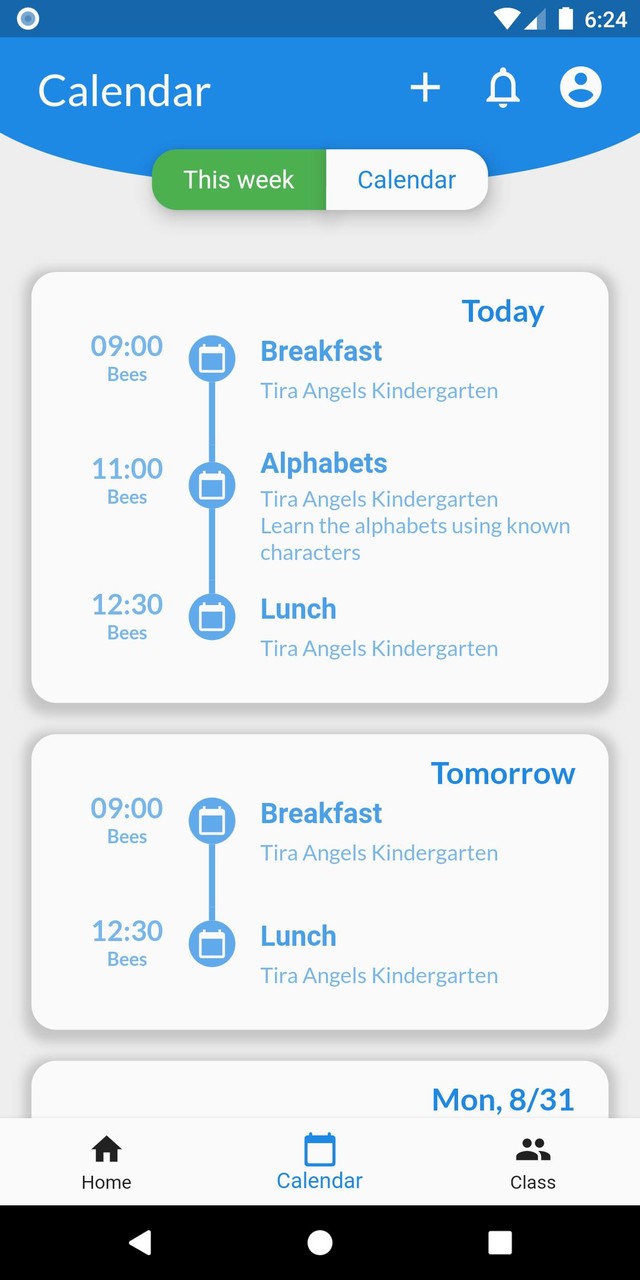Go to the Home tab

tap(106, 1162)
